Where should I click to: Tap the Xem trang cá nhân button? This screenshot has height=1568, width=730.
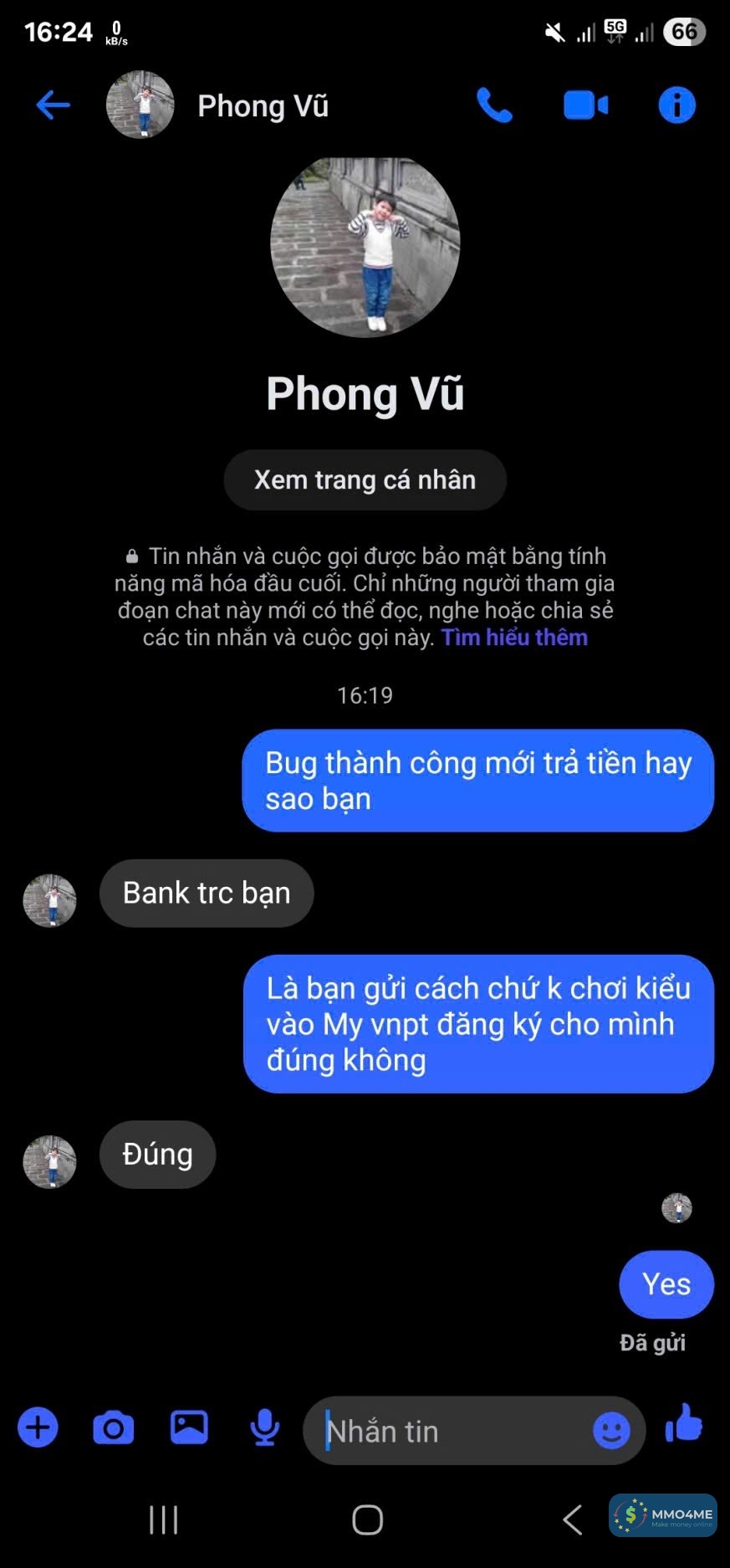point(365,480)
